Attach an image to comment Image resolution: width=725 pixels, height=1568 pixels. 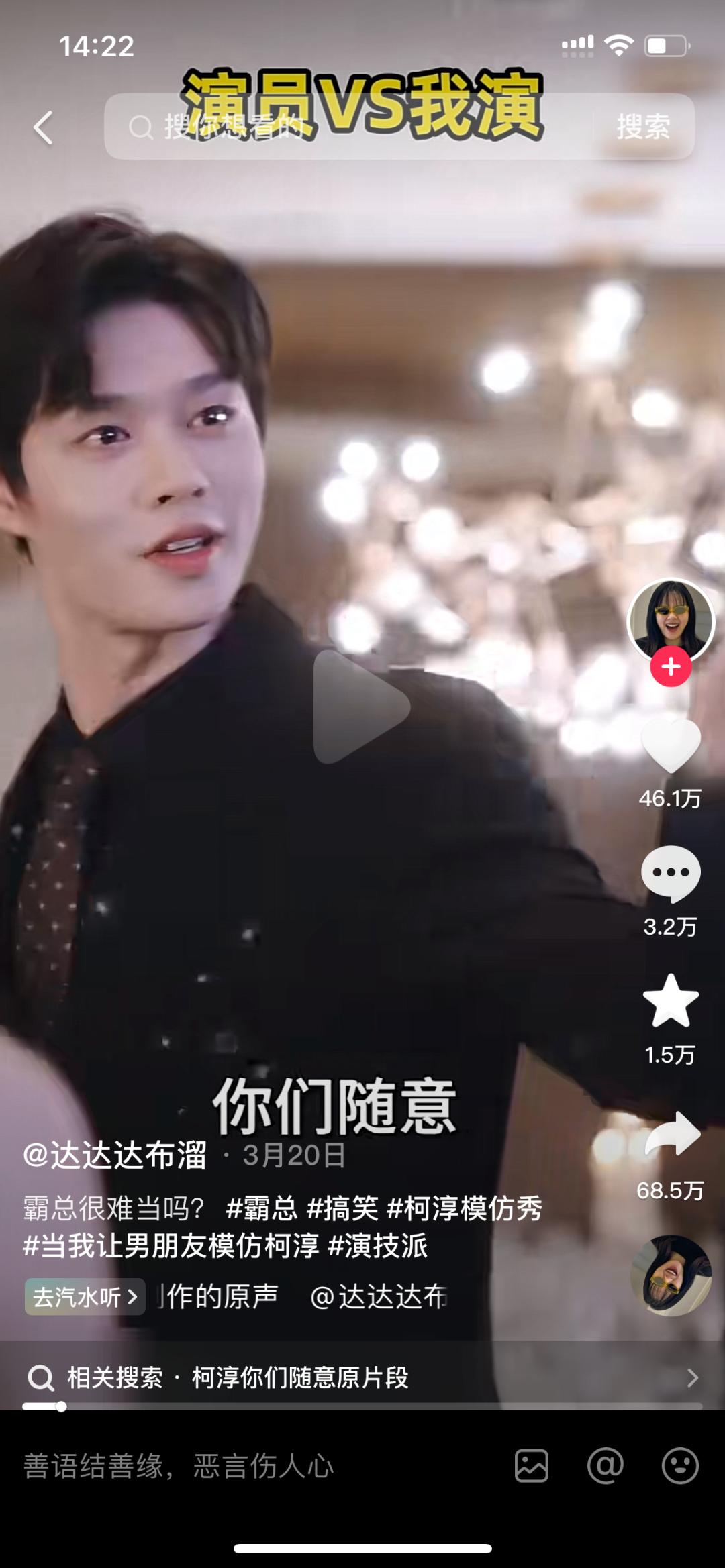click(532, 1466)
